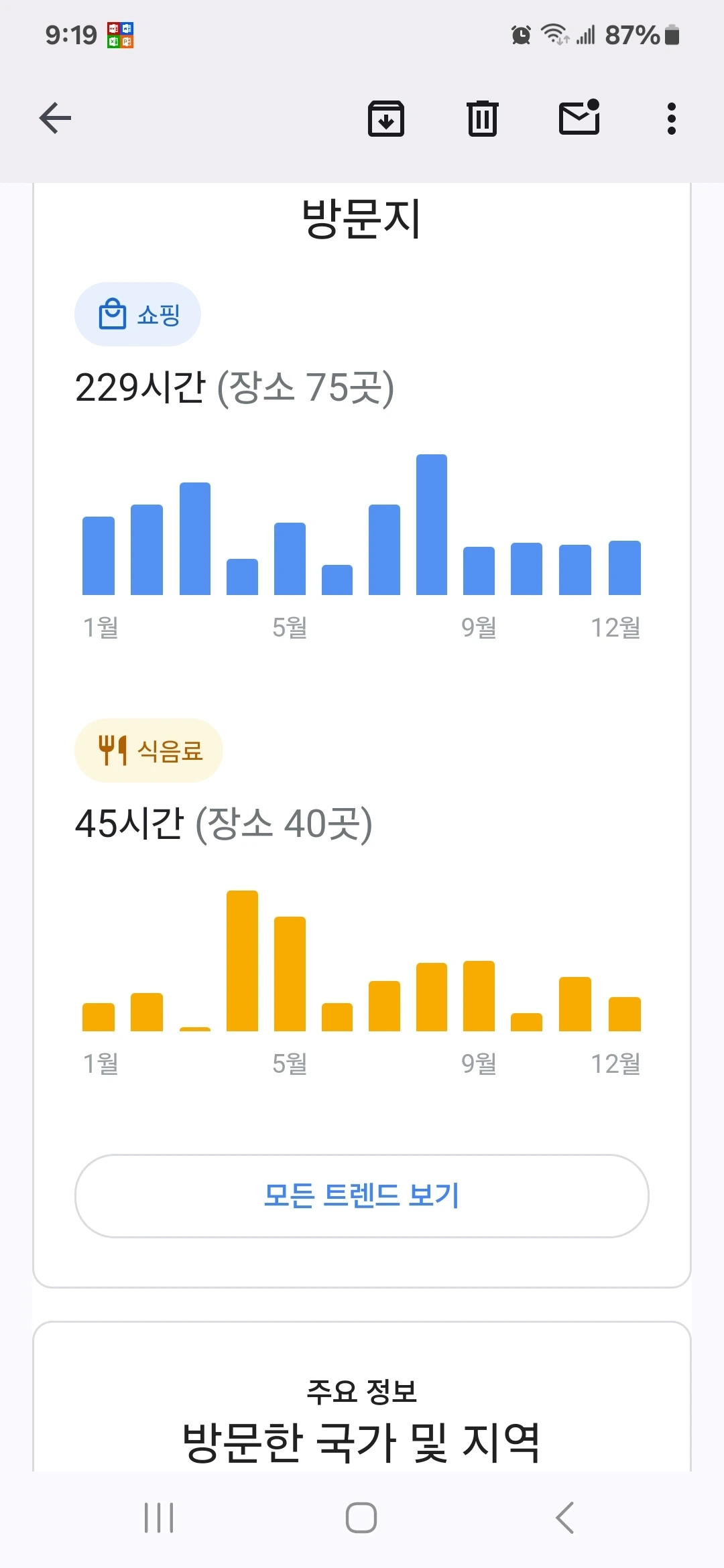Go to the phone's home screen
Viewport: 724px width, 1568px height.
[x=361, y=1517]
